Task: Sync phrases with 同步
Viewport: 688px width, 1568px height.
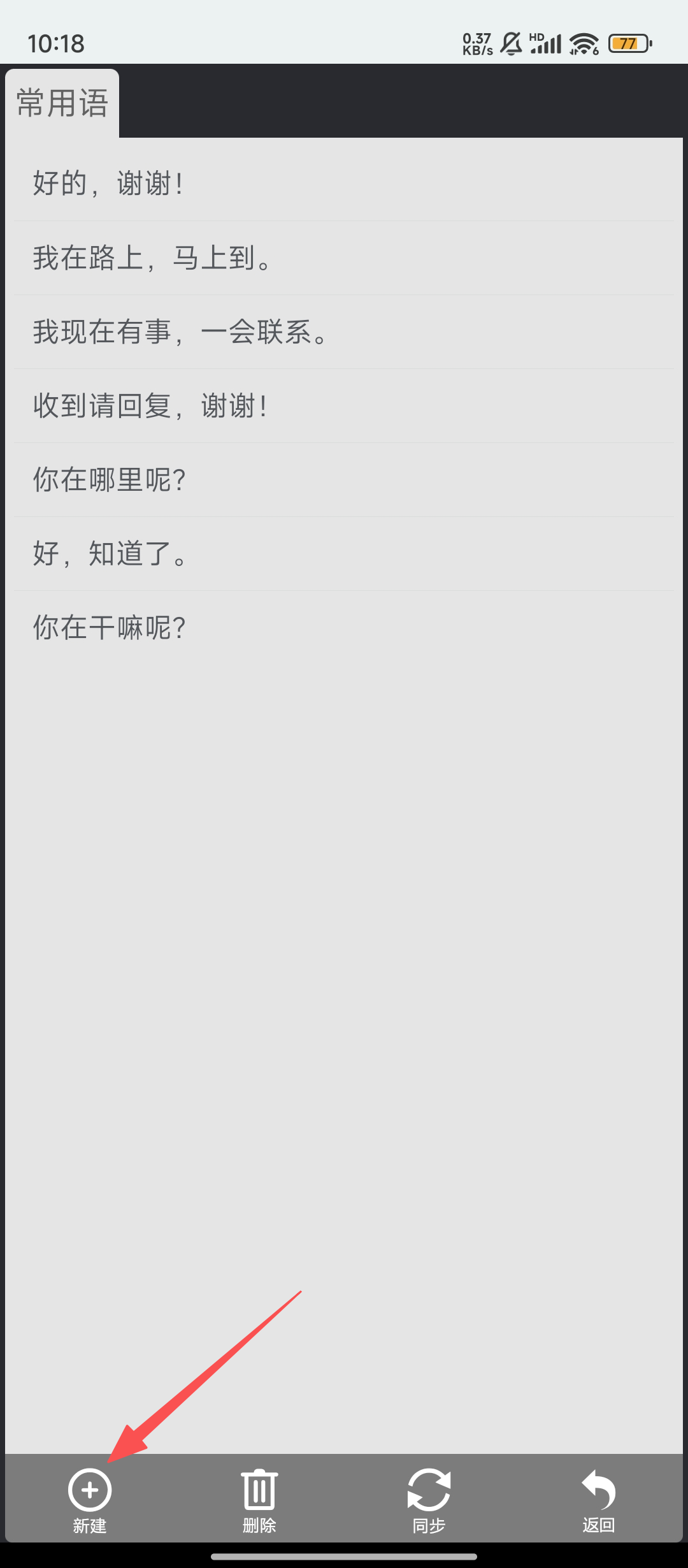Action: pyautogui.click(x=429, y=1499)
